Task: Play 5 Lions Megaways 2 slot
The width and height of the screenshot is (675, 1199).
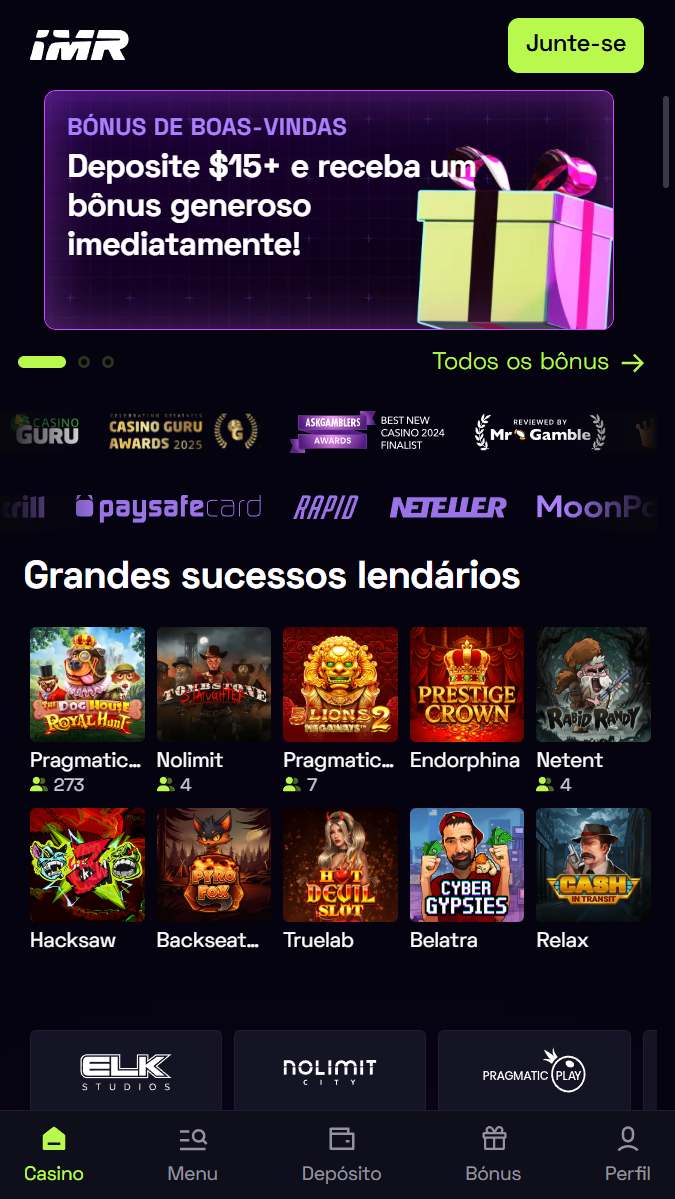Action: coord(340,684)
